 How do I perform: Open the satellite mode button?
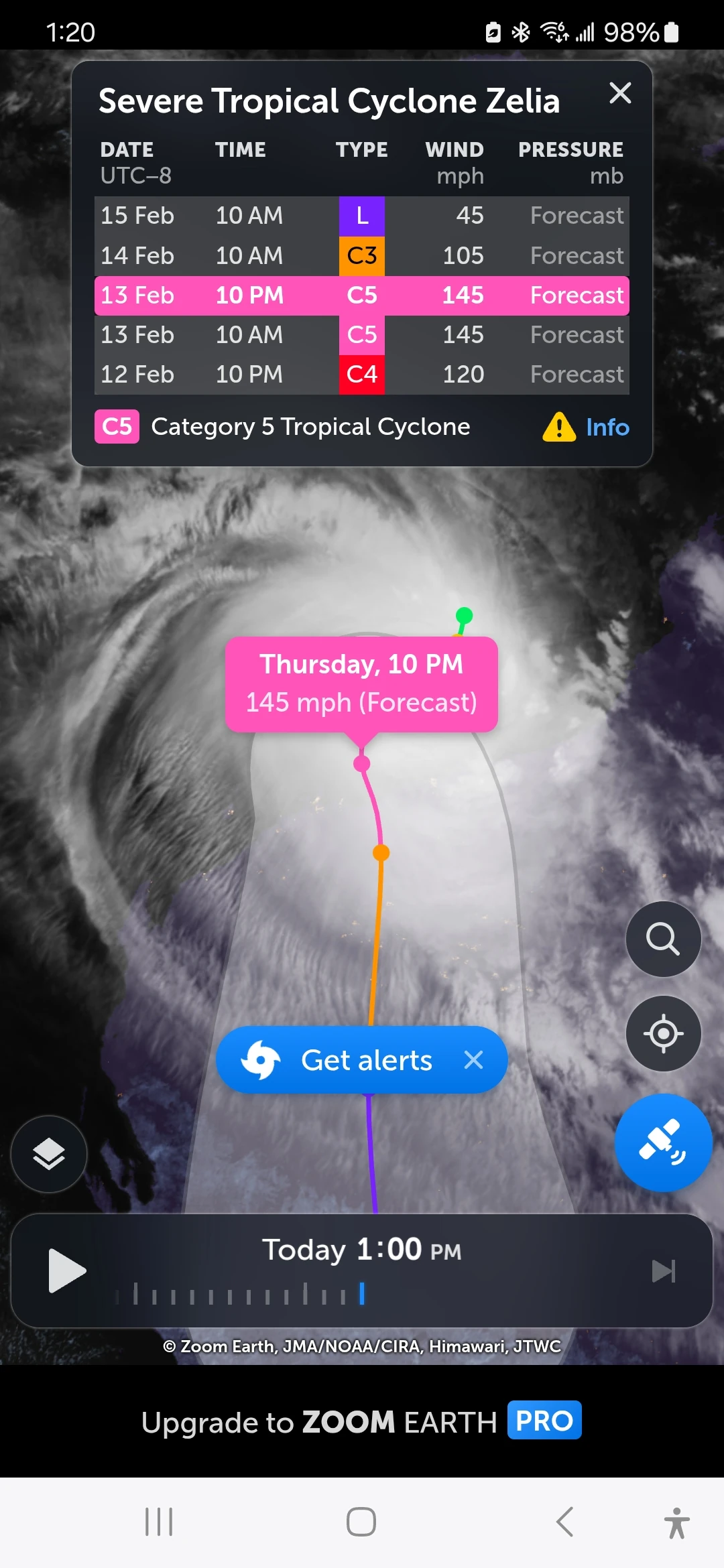pyautogui.click(x=664, y=1142)
